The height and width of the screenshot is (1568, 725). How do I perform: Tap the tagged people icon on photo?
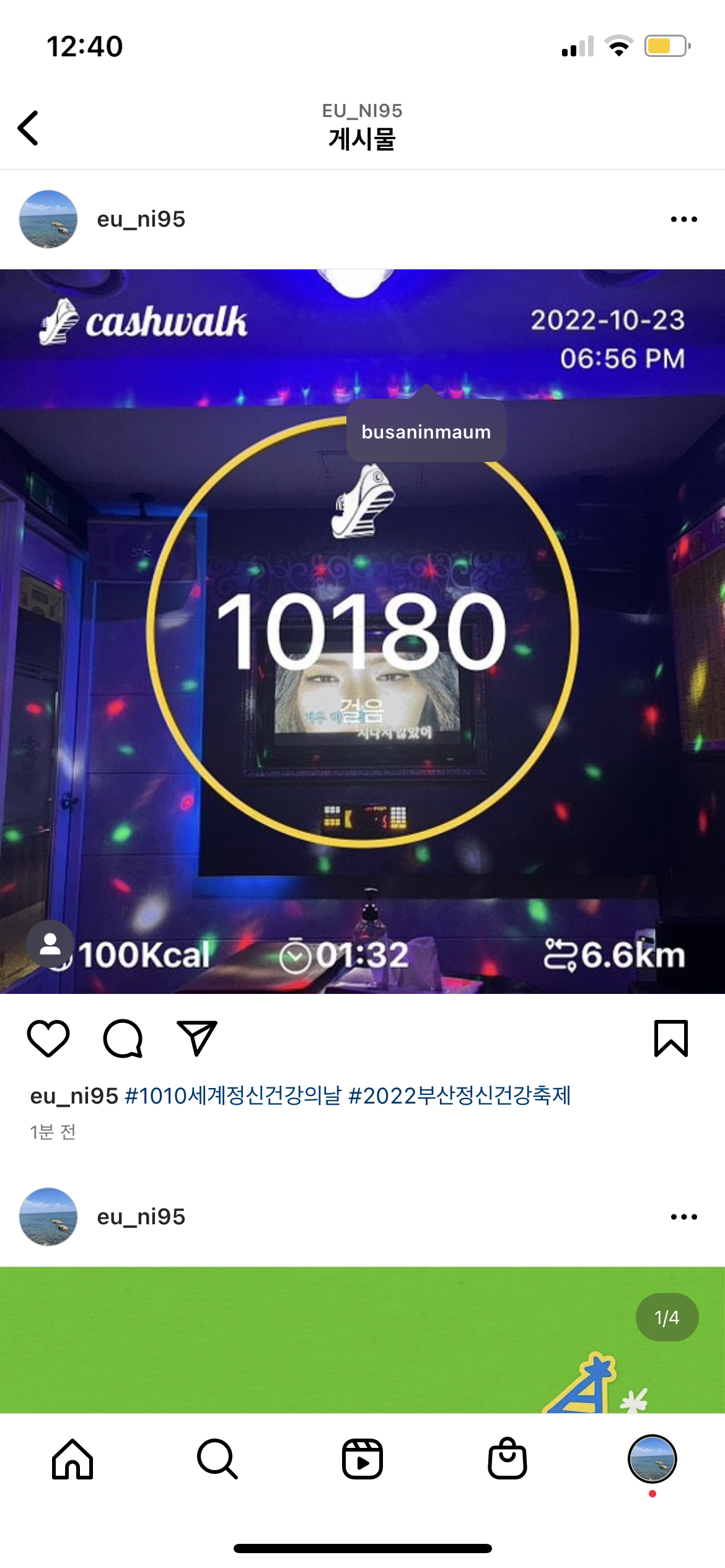tap(50, 944)
